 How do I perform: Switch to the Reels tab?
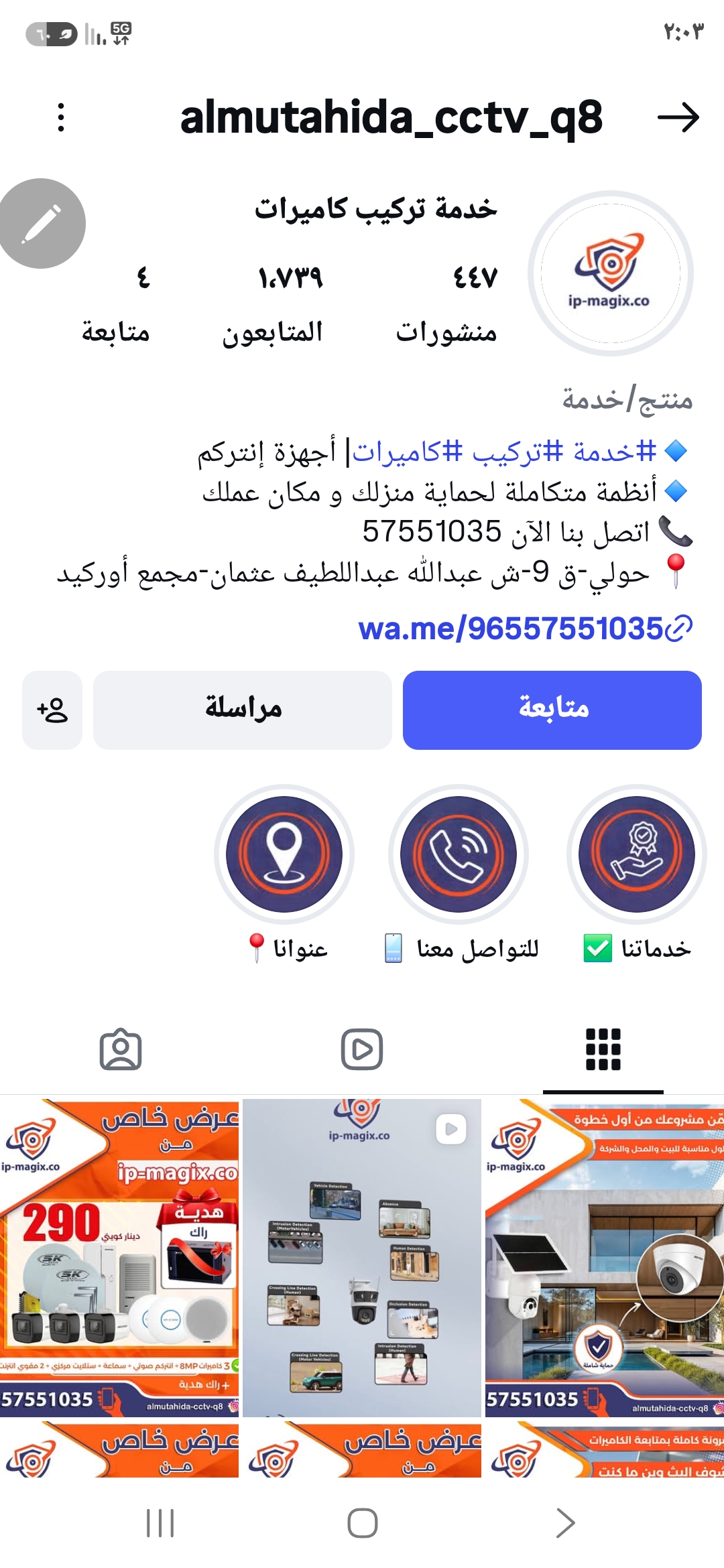[x=362, y=1049]
